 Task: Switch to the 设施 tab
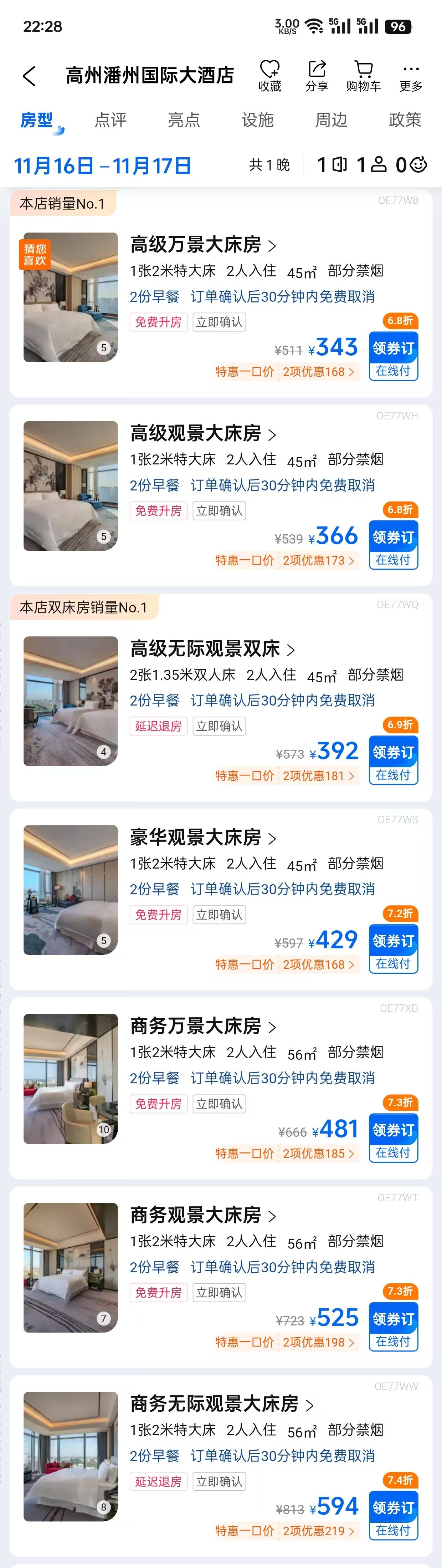pyautogui.click(x=258, y=120)
